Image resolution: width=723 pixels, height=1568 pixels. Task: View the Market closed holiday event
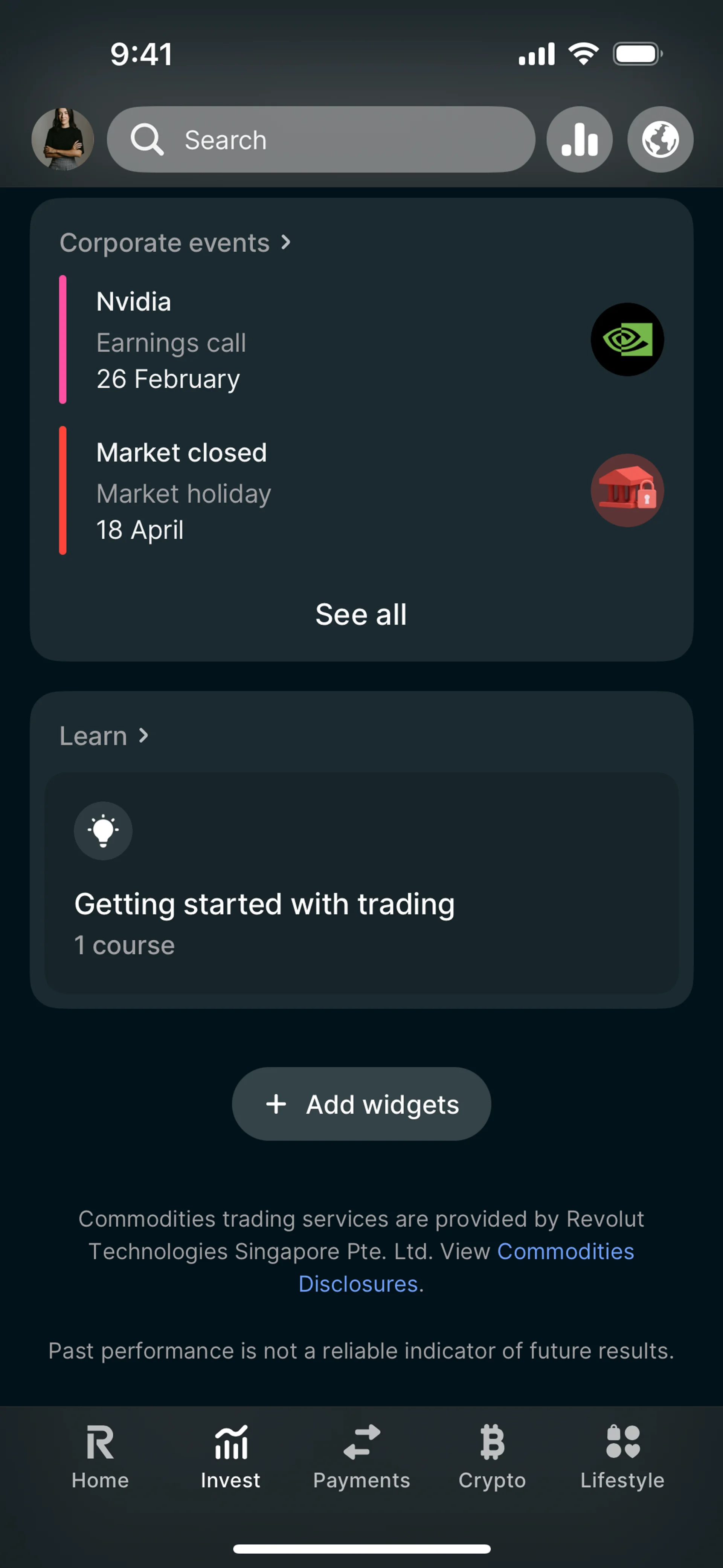tap(360, 491)
